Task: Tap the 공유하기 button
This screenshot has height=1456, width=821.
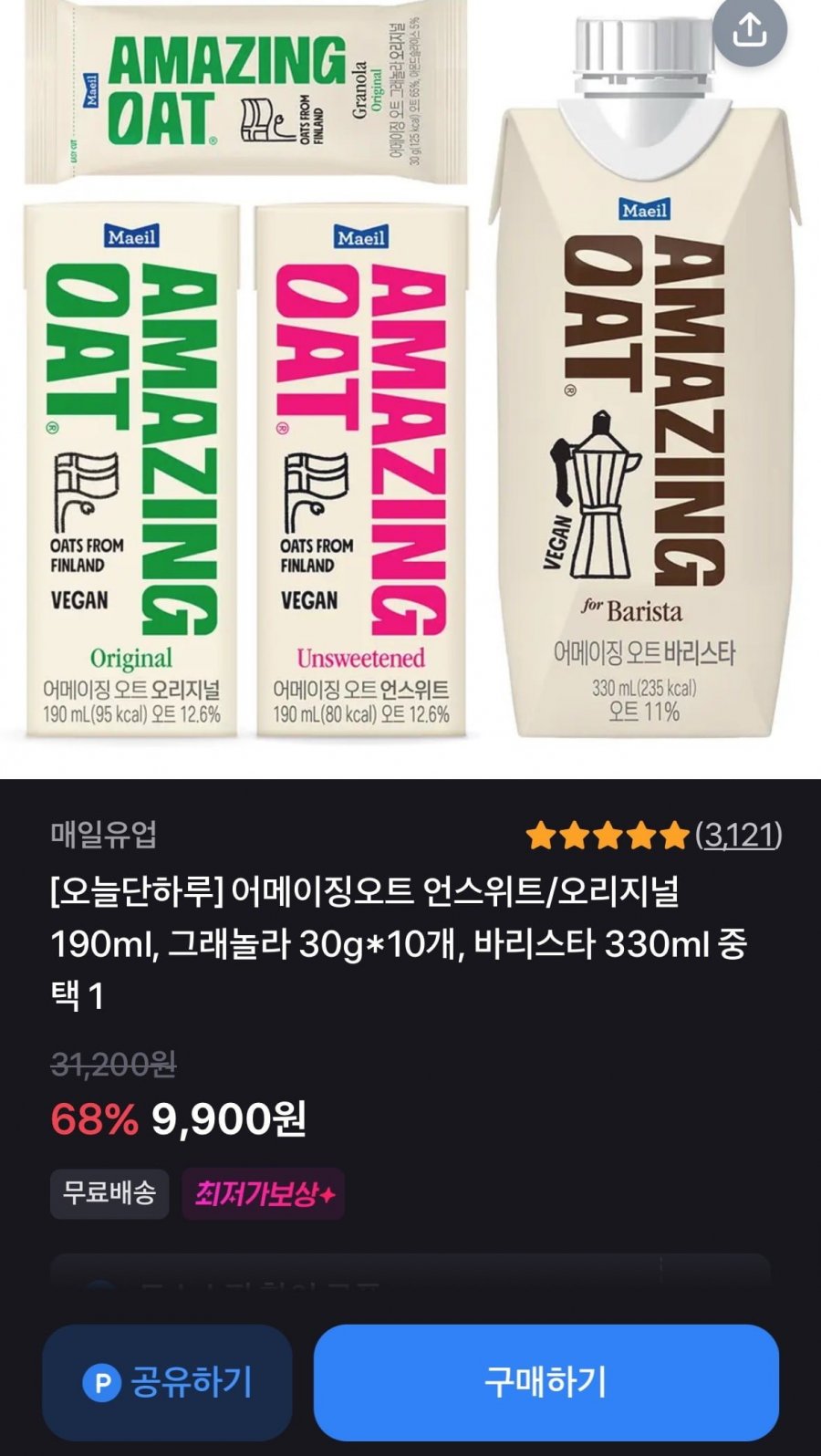Action: [167, 1382]
